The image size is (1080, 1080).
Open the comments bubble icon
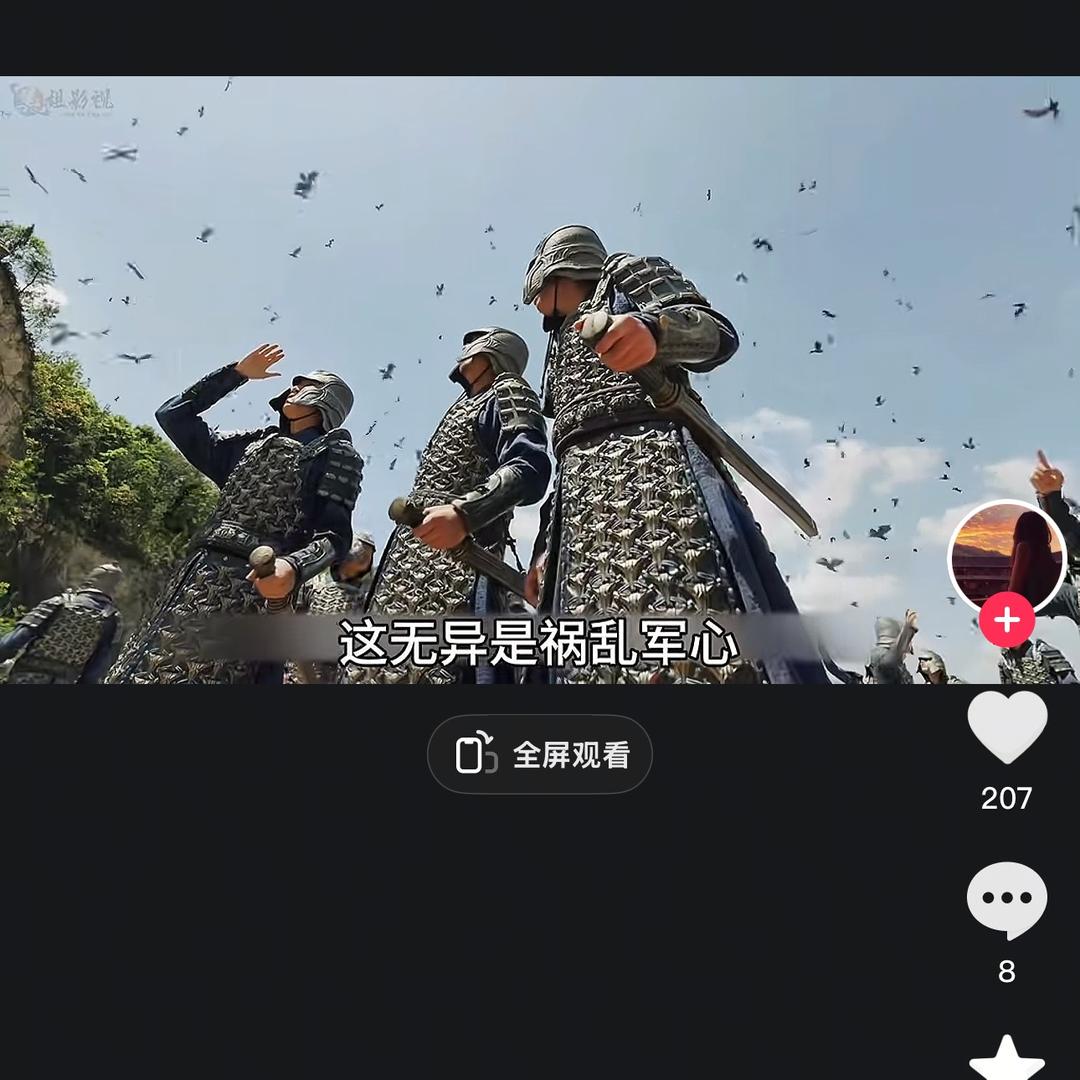[1007, 900]
